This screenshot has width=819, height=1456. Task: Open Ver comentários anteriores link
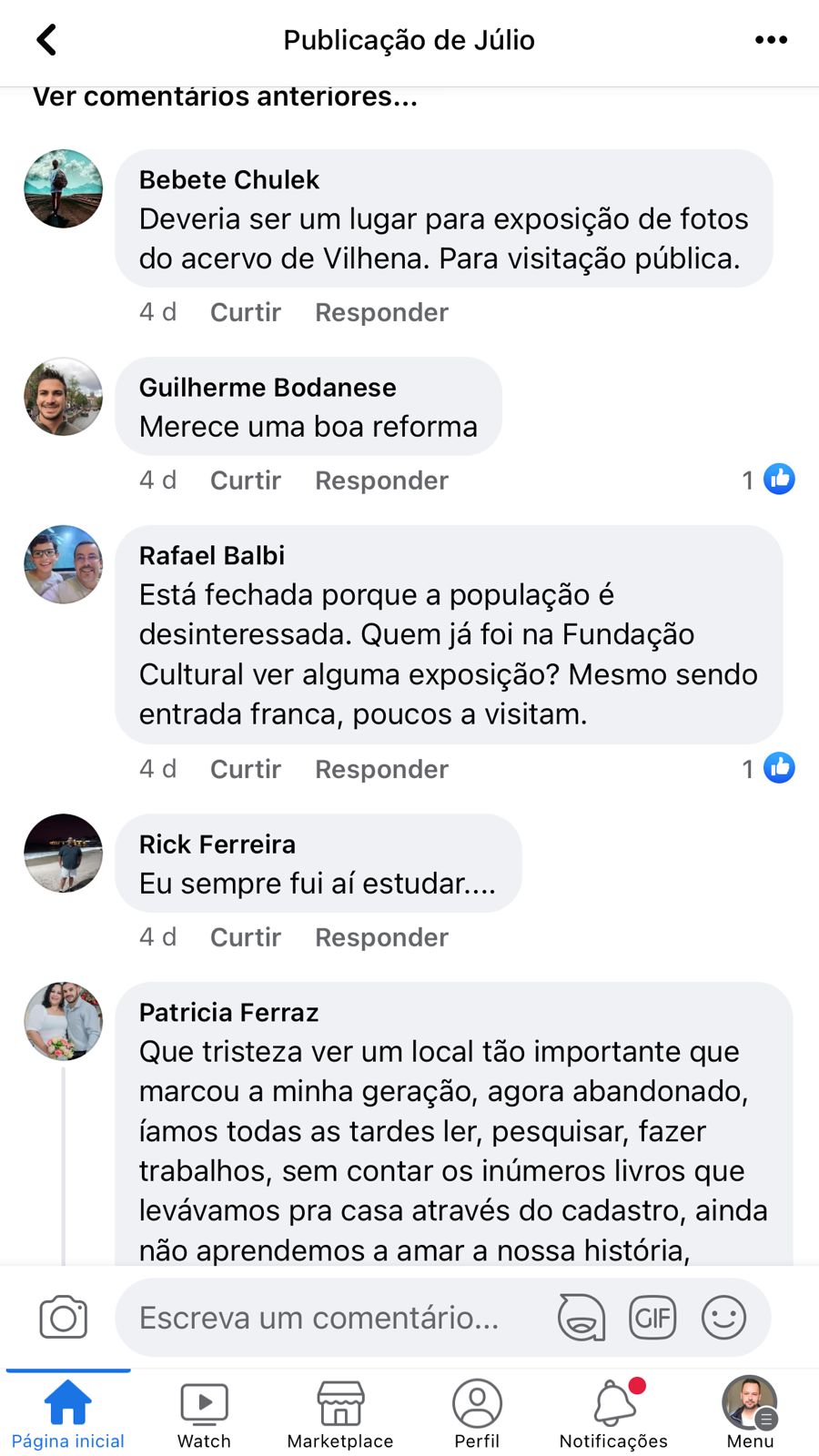point(225,96)
